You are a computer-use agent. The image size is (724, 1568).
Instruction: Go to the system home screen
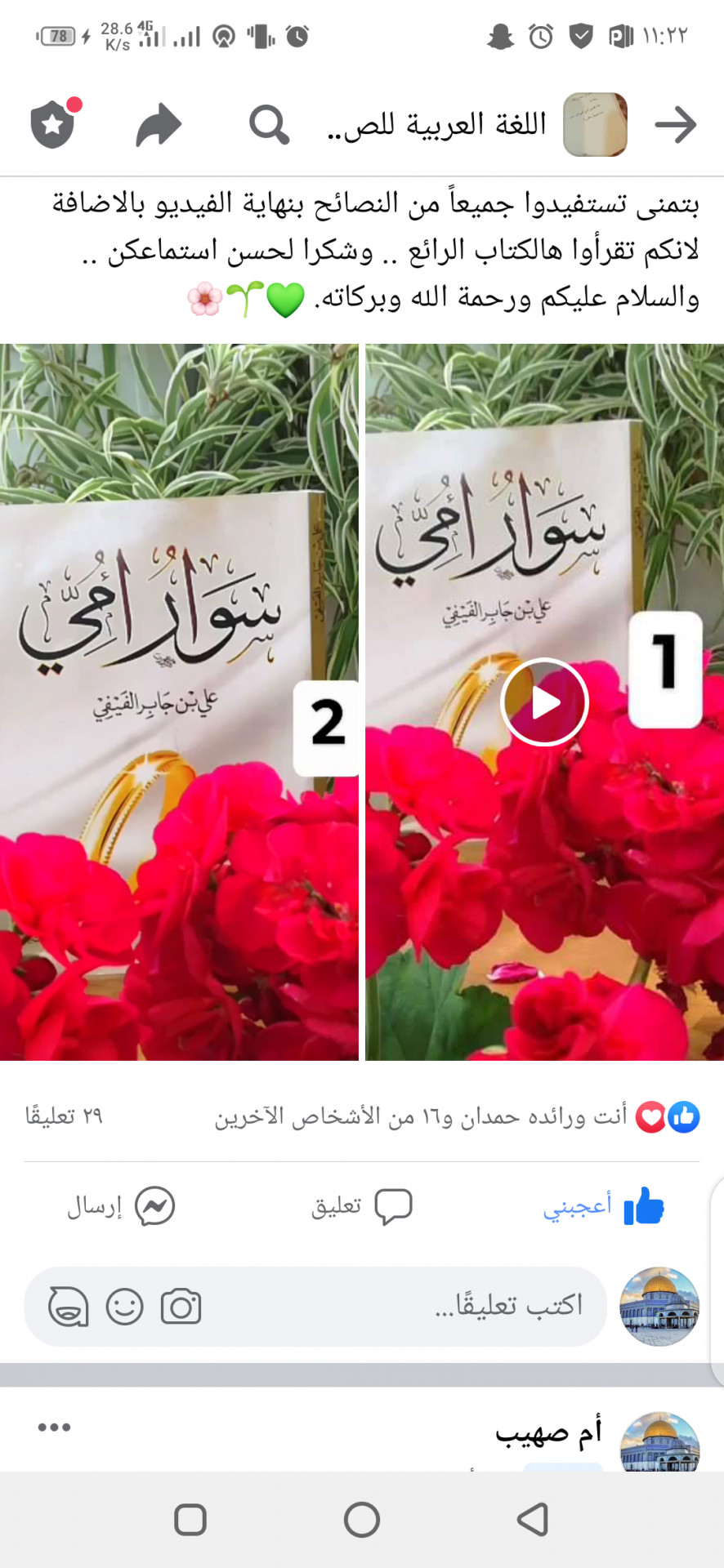point(362,1520)
